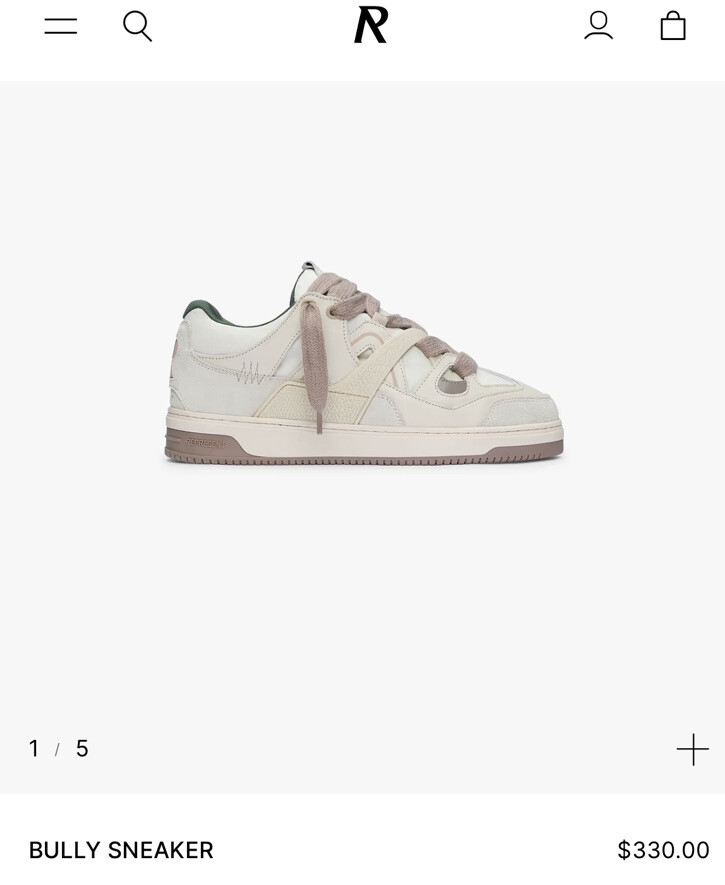The width and height of the screenshot is (725, 885).
Task: Select the search icon in the header
Action: tap(138, 27)
